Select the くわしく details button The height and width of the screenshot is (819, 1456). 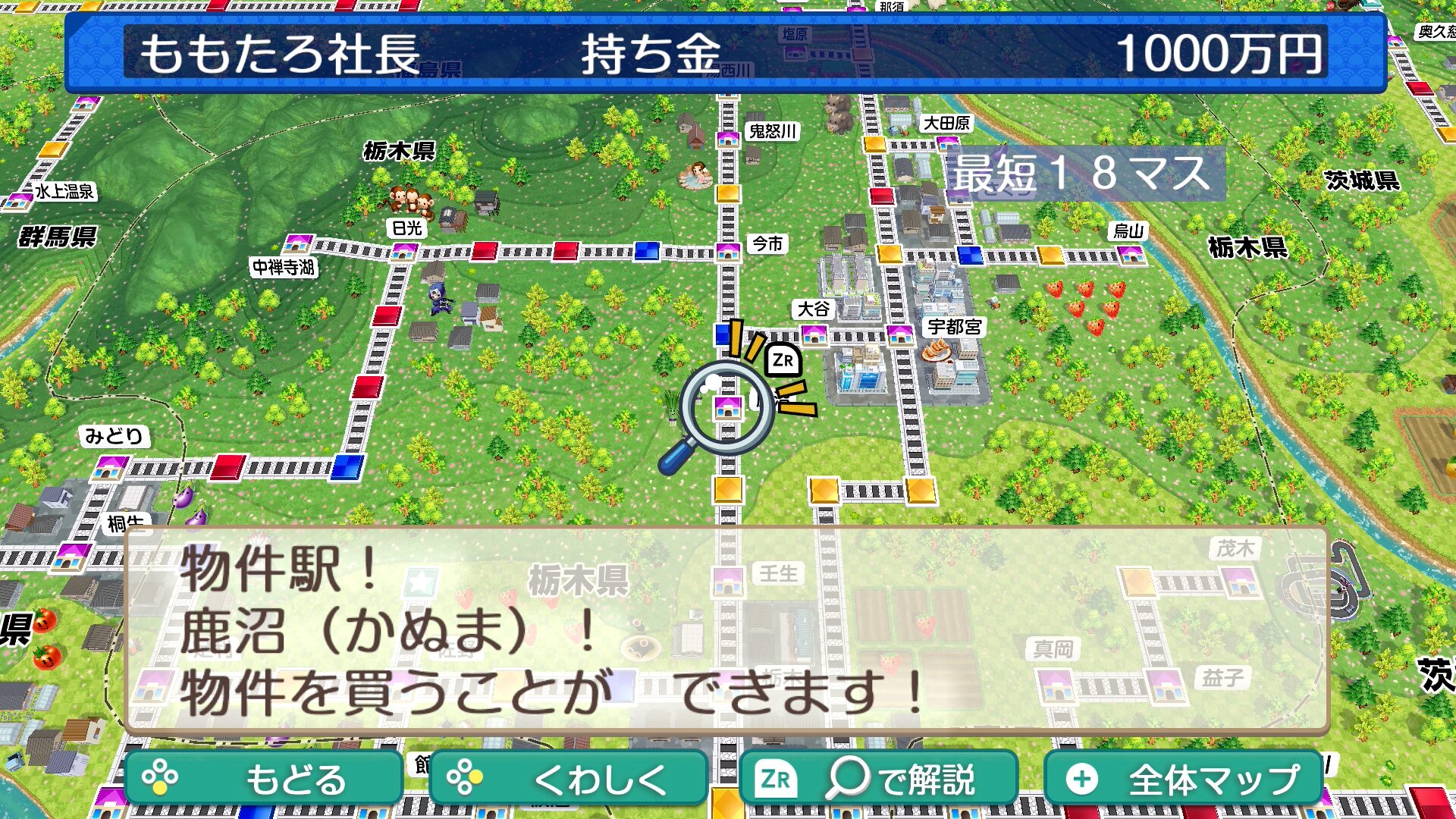568,779
